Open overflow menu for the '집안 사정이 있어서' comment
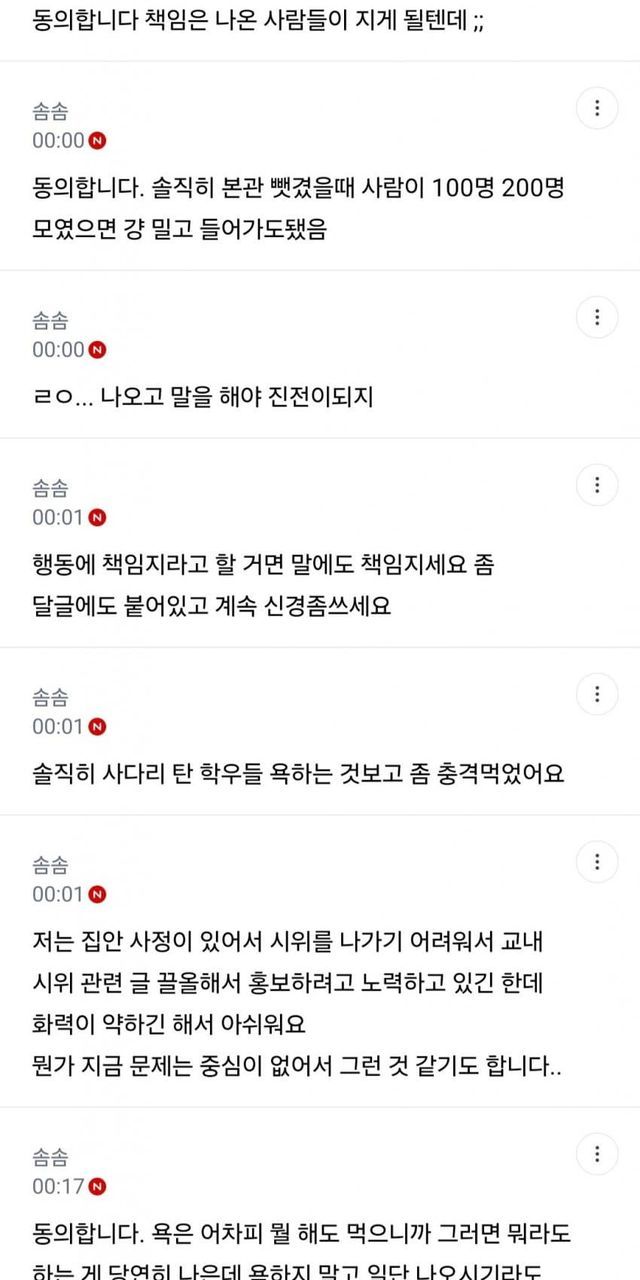Image resolution: width=640 pixels, height=1280 pixels. coord(597,861)
